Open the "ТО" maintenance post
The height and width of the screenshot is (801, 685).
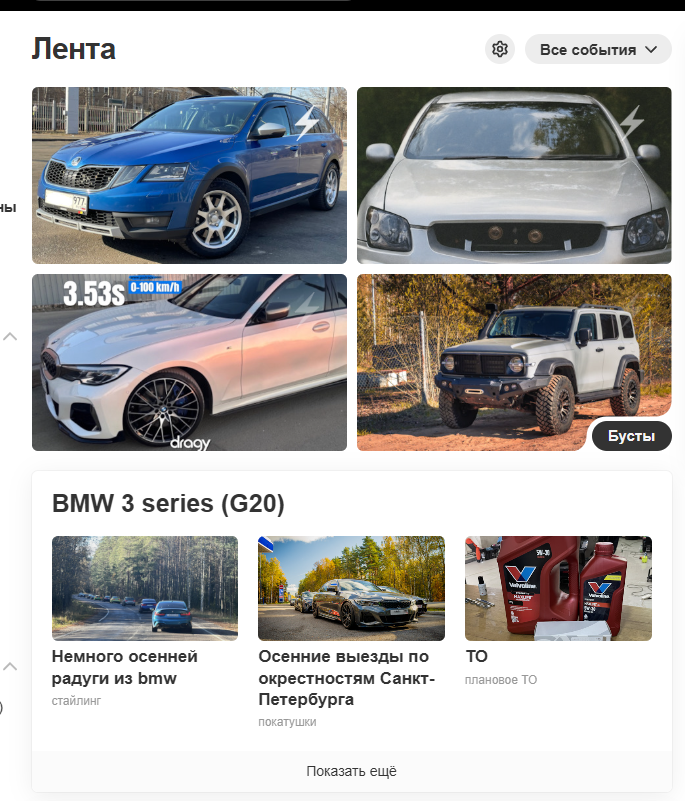(x=477, y=657)
